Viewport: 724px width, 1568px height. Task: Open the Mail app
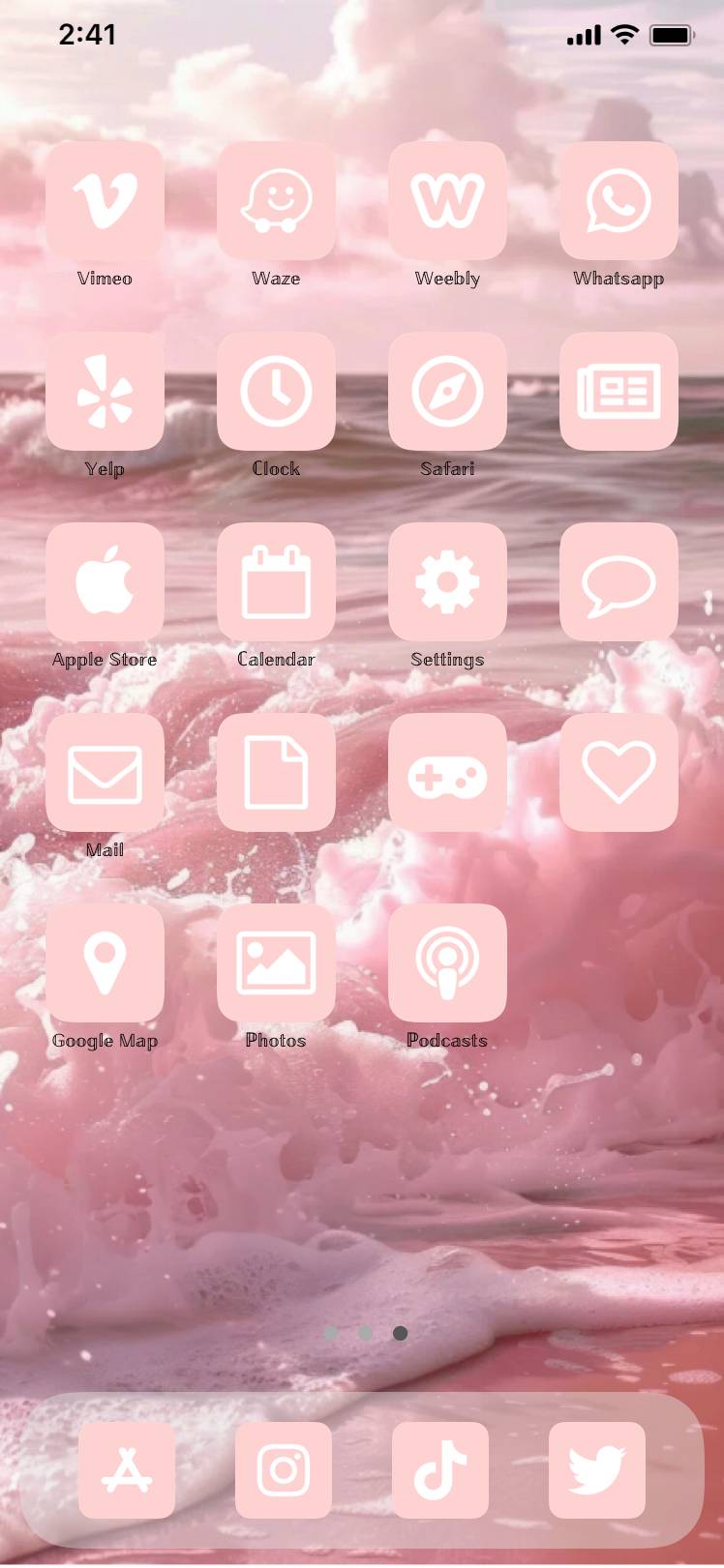105,772
